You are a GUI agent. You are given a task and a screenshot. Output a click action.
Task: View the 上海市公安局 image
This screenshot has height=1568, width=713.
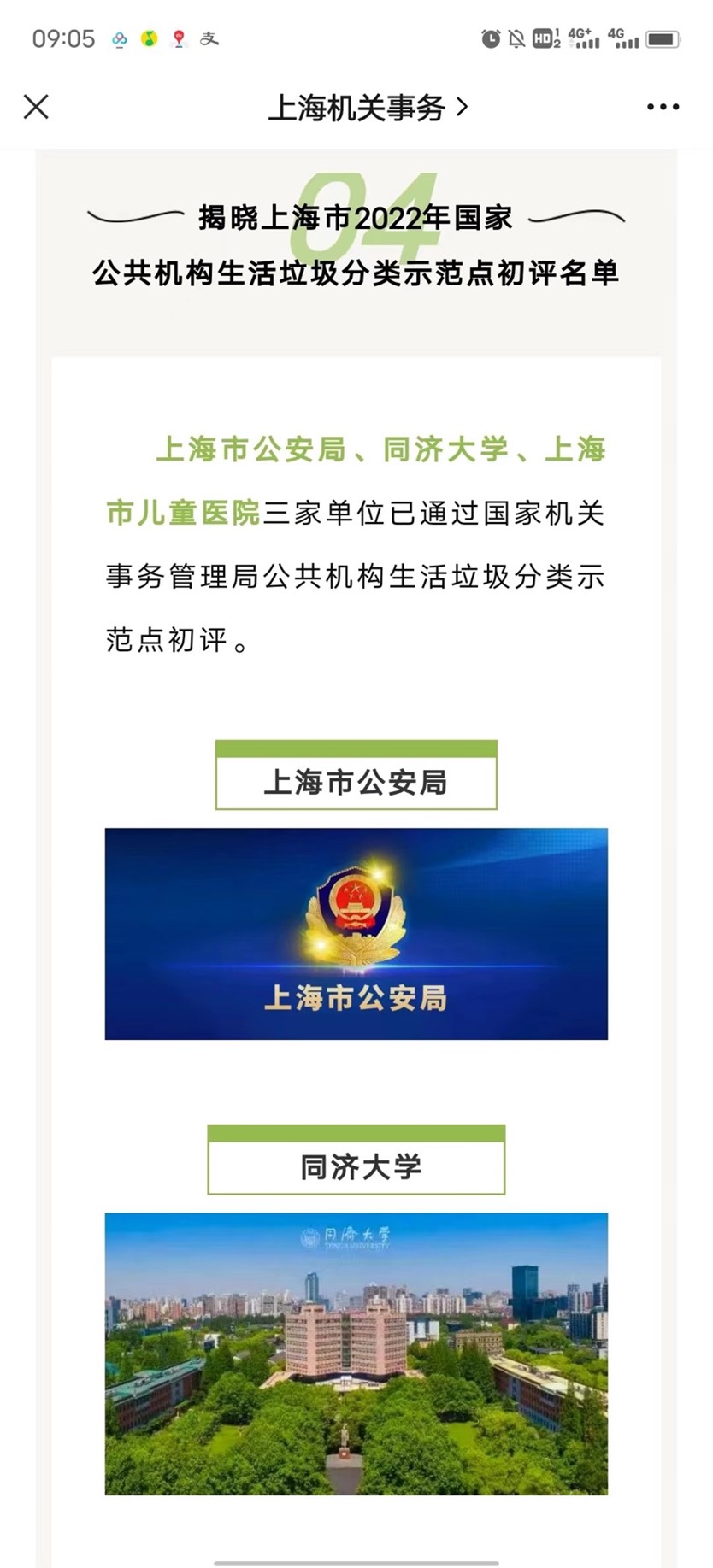(x=356, y=933)
